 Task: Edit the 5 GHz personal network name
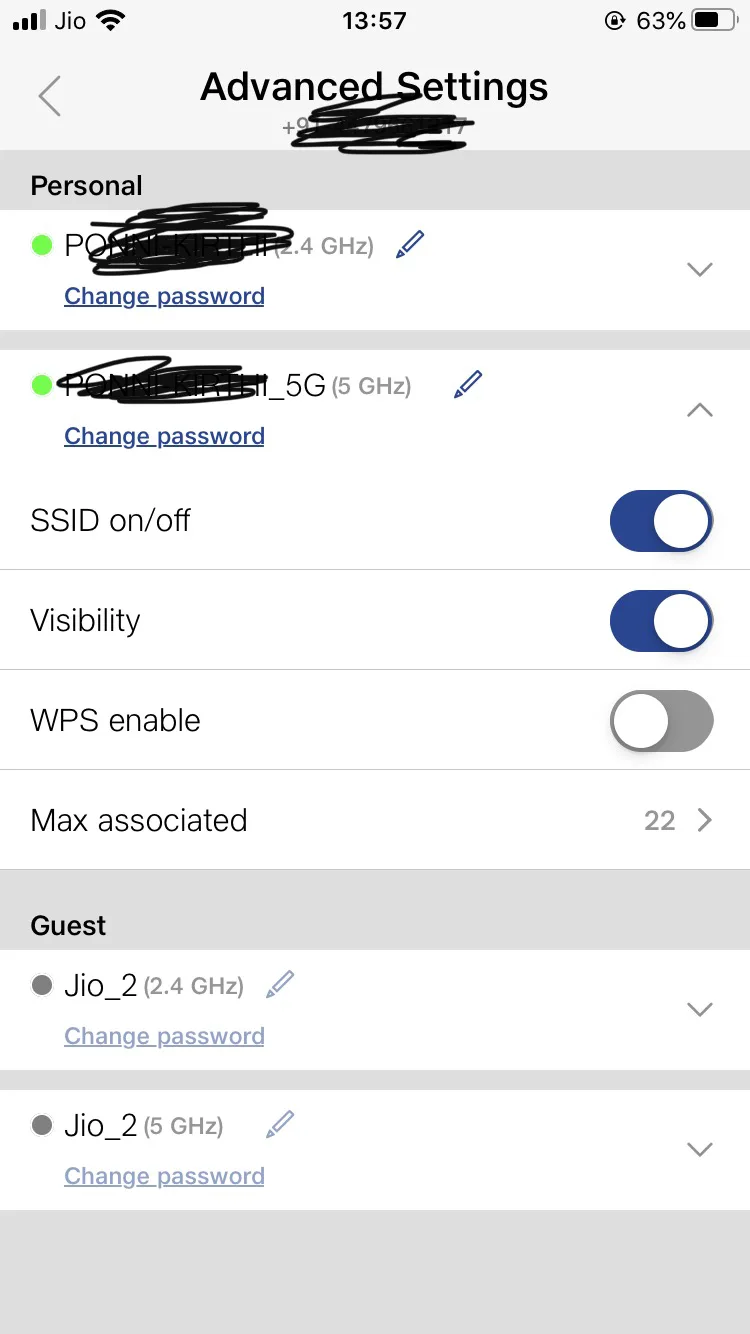467,384
